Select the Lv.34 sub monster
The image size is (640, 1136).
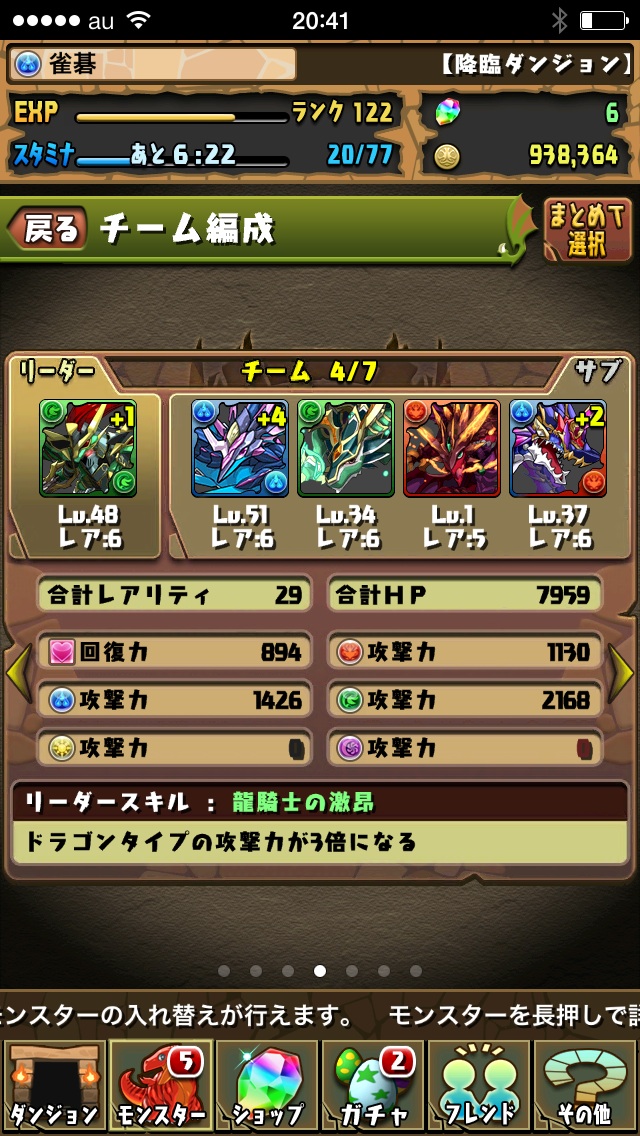pos(345,447)
